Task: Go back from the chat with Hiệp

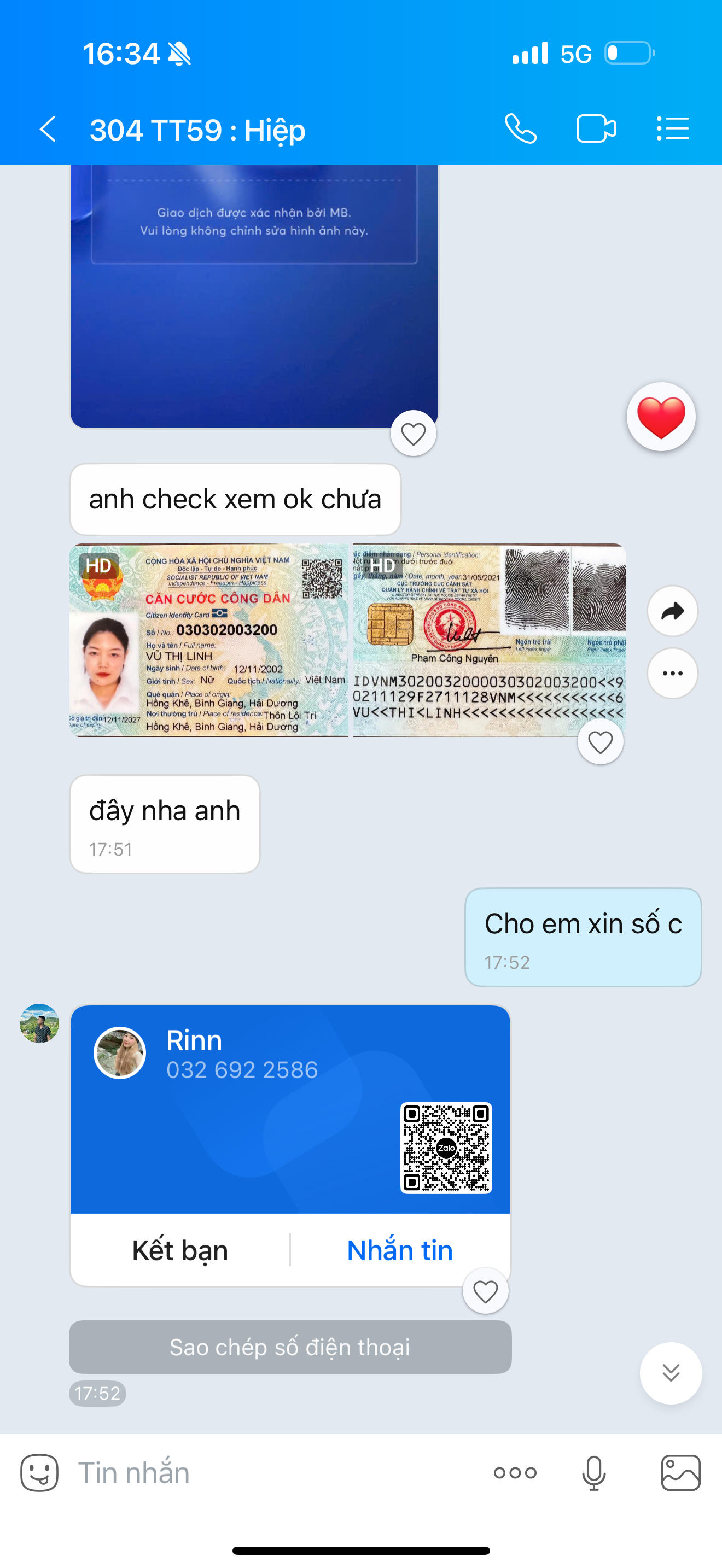Action: [x=48, y=129]
